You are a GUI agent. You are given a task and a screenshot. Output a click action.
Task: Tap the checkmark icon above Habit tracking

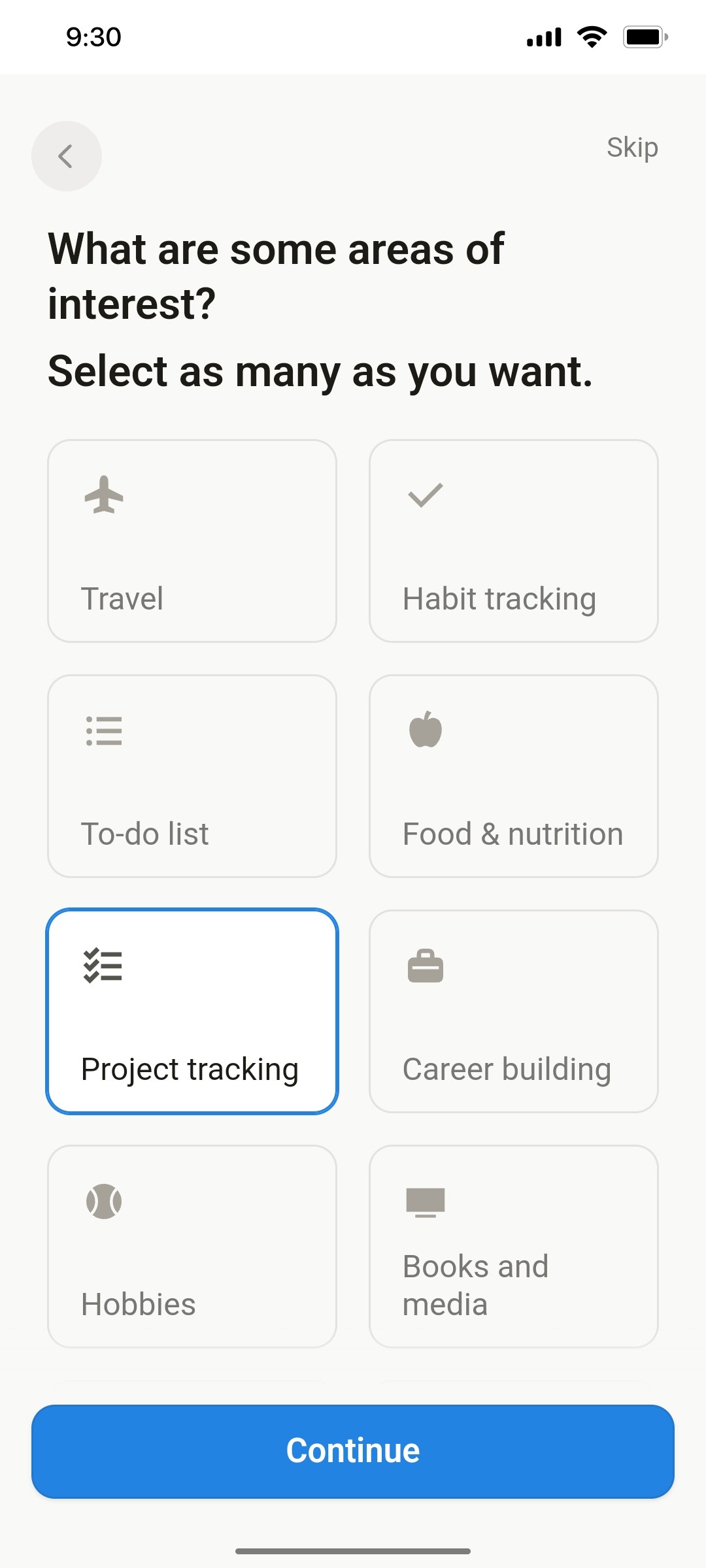coord(425,495)
